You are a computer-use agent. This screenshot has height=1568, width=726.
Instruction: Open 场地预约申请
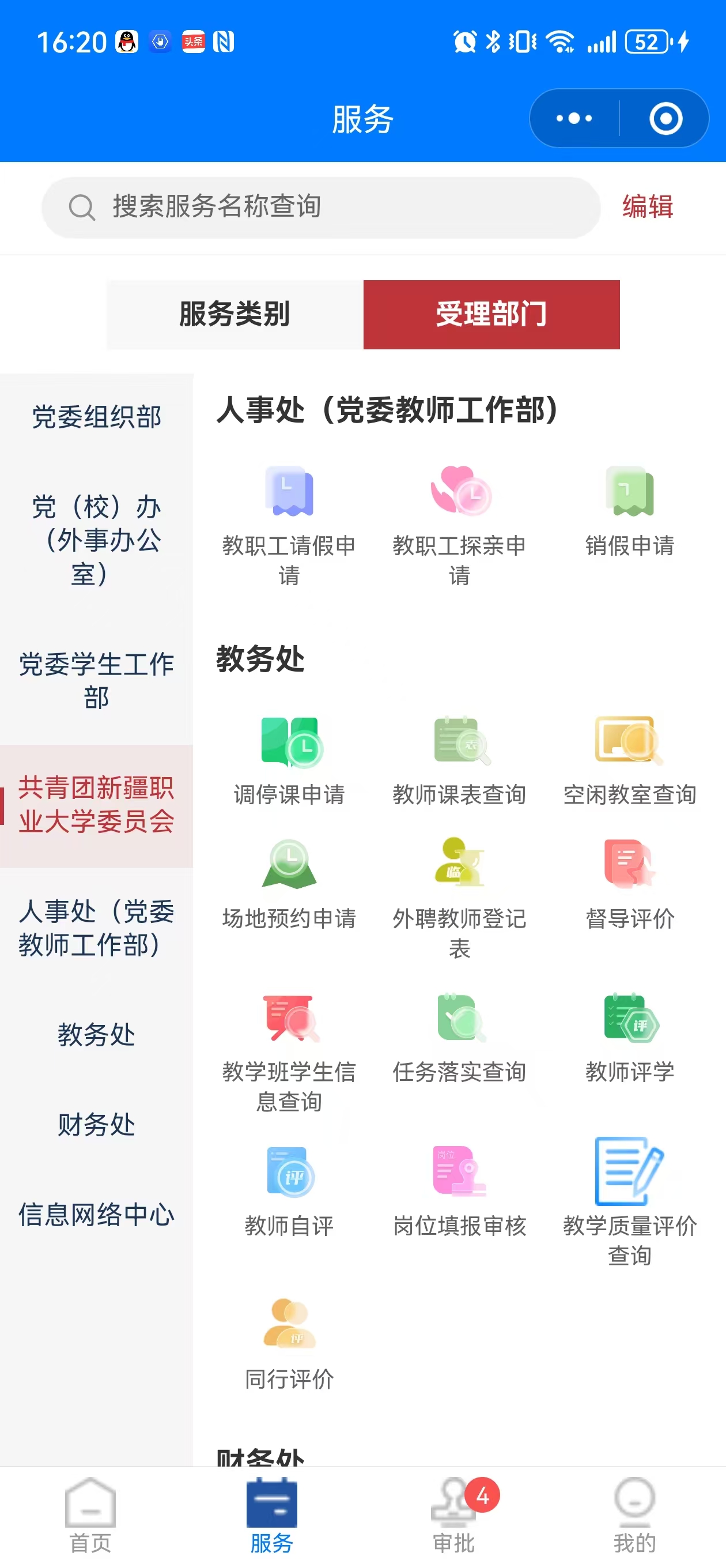pos(289,884)
